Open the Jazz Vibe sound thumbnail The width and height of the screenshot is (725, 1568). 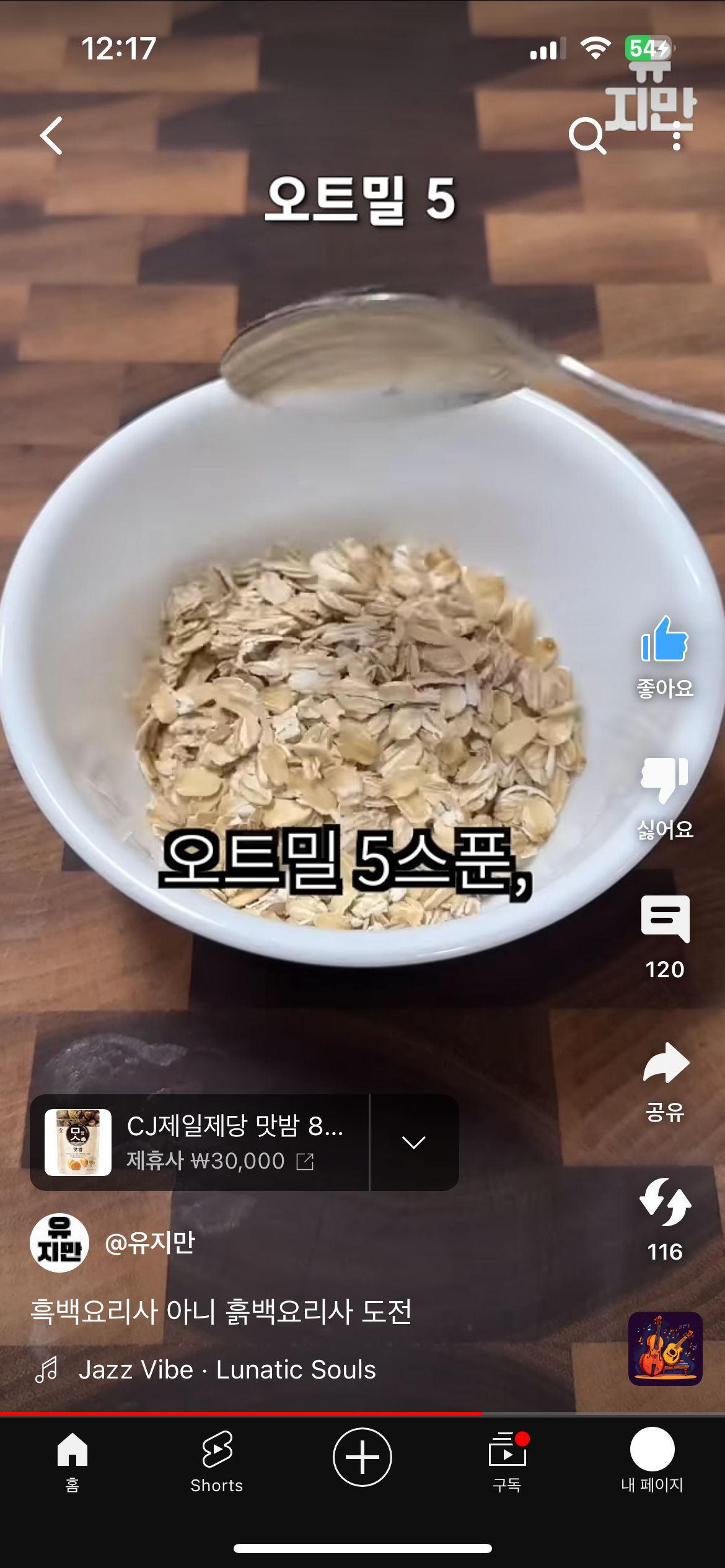[x=665, y=1349]
